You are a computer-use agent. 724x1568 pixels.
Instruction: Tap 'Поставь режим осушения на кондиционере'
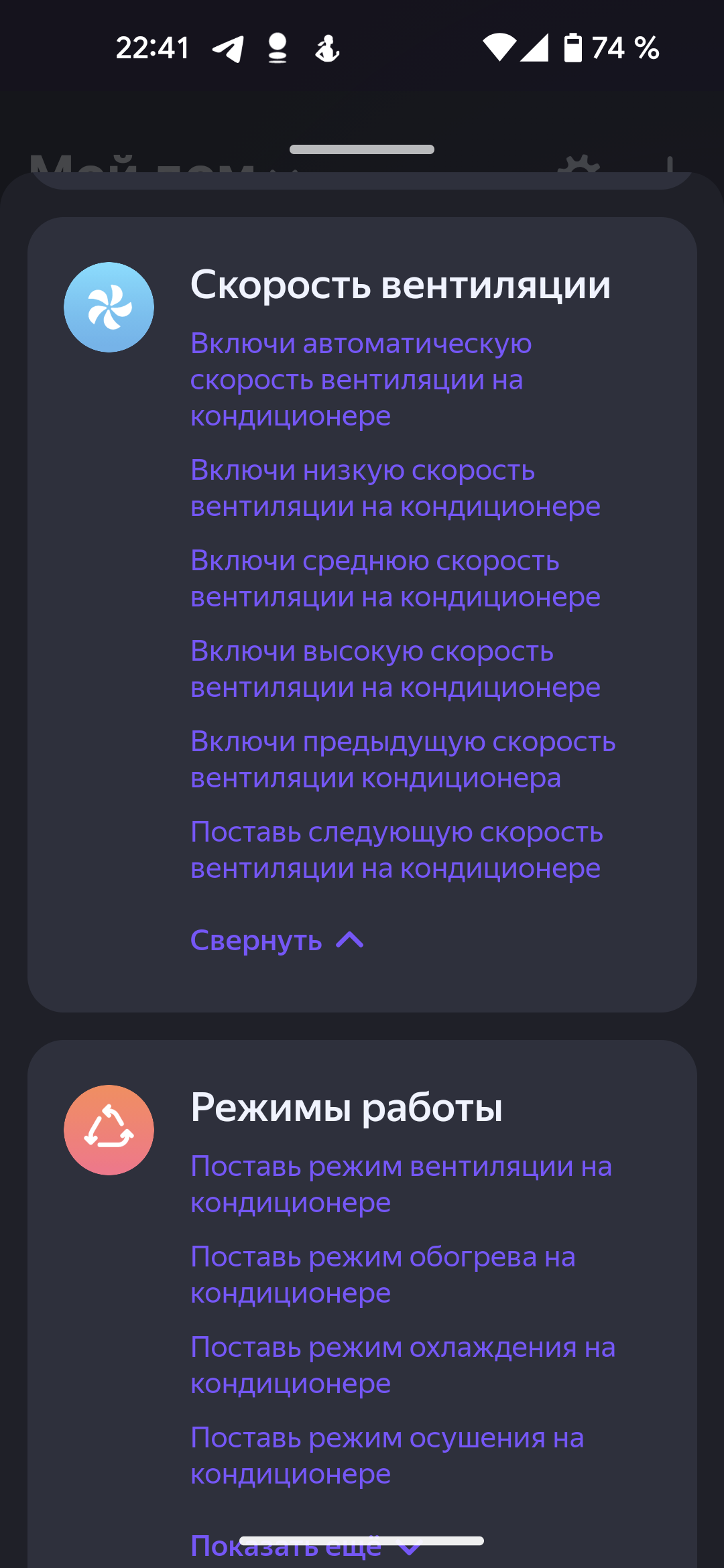click(x=387, y=1455)
